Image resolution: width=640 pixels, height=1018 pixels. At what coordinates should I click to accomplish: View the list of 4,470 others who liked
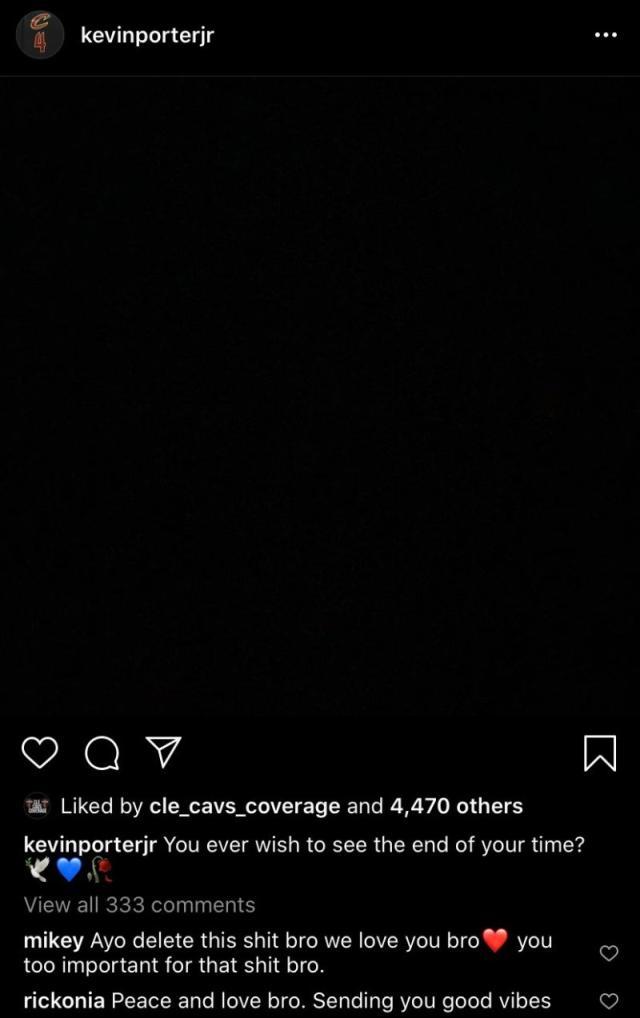click(x=456, y=806)
